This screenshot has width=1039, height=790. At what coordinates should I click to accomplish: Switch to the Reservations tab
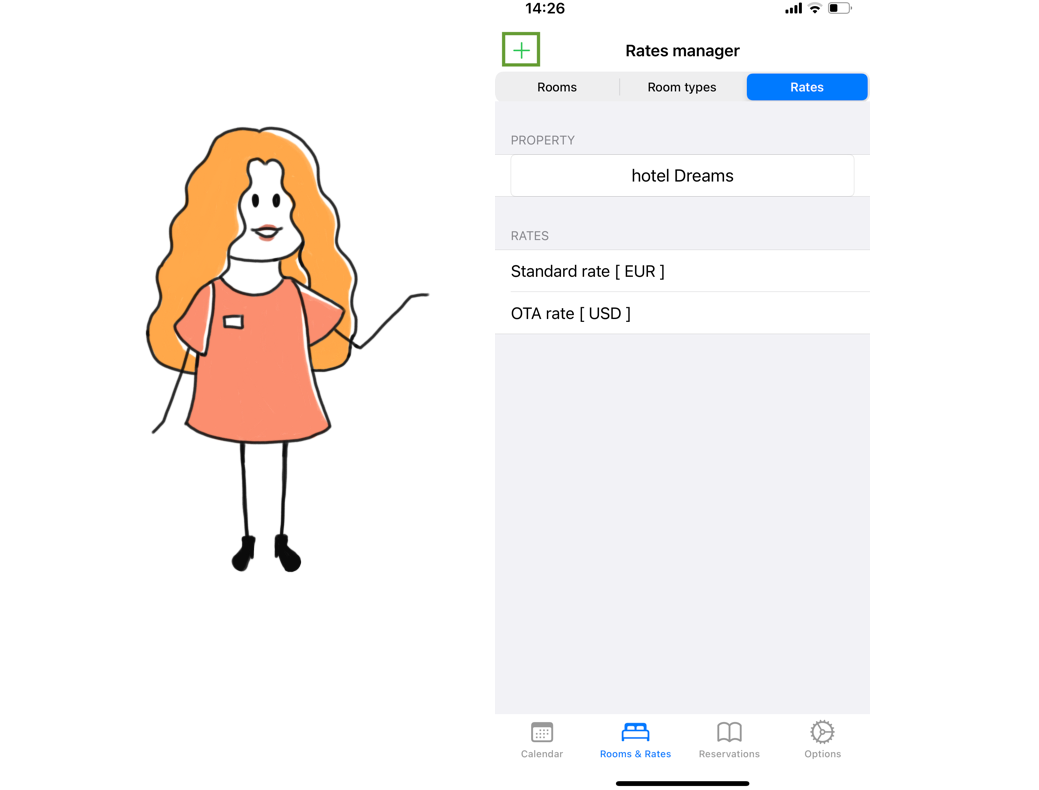click(729, 740)
